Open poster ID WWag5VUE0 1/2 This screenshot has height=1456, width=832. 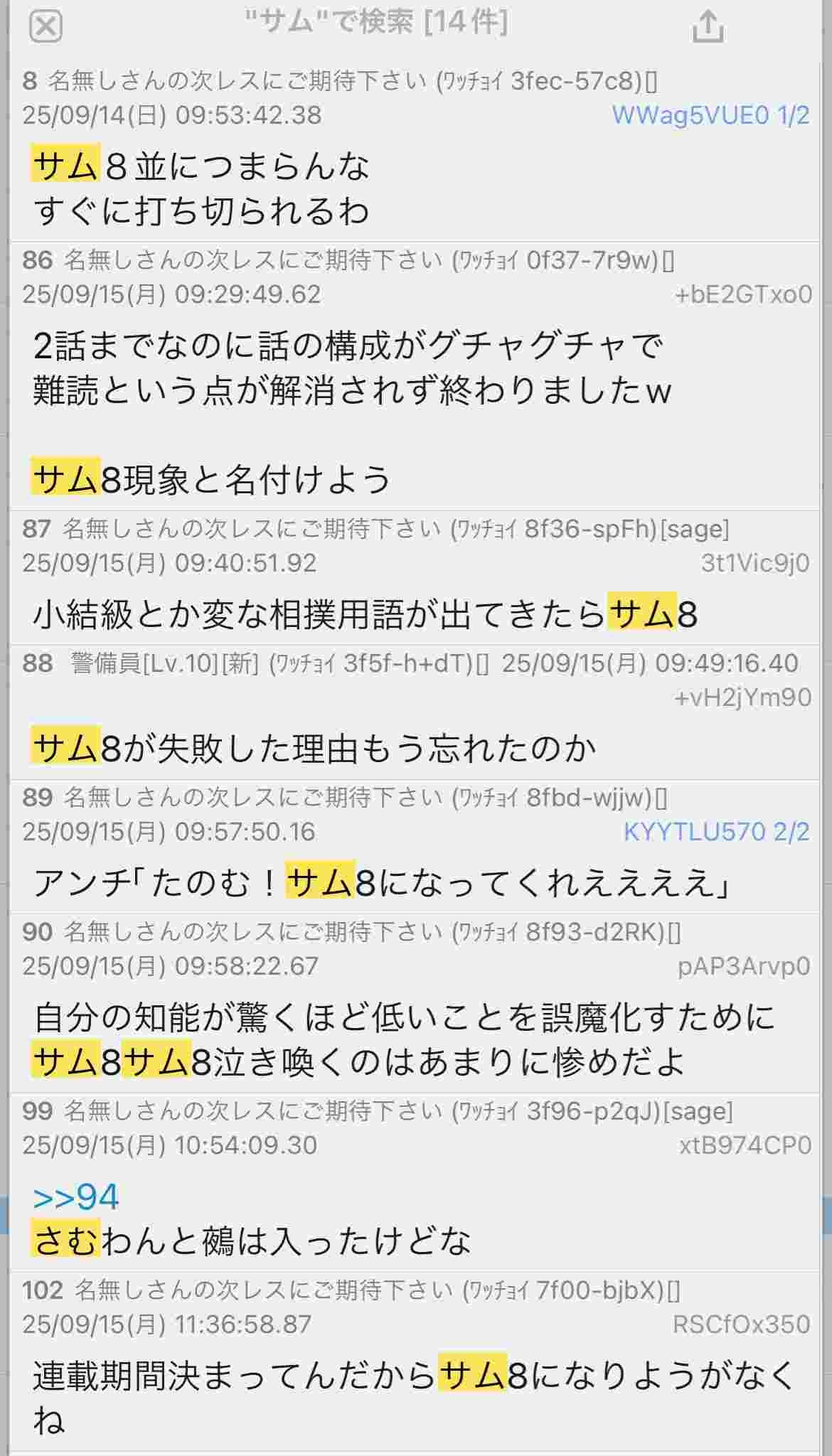tap(710, 115)
